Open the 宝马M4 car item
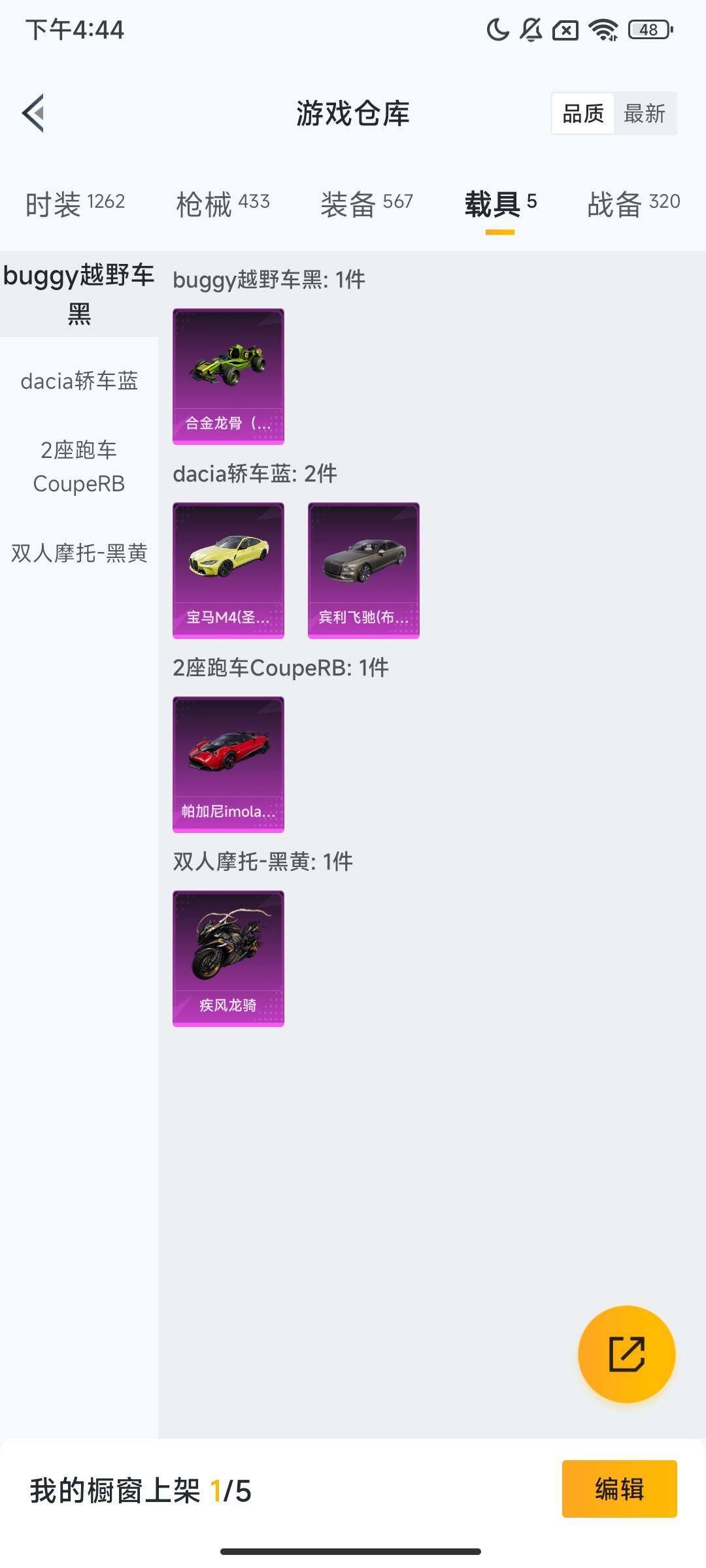Viewport: 706px width, 1568px height. tap(228, 570)
